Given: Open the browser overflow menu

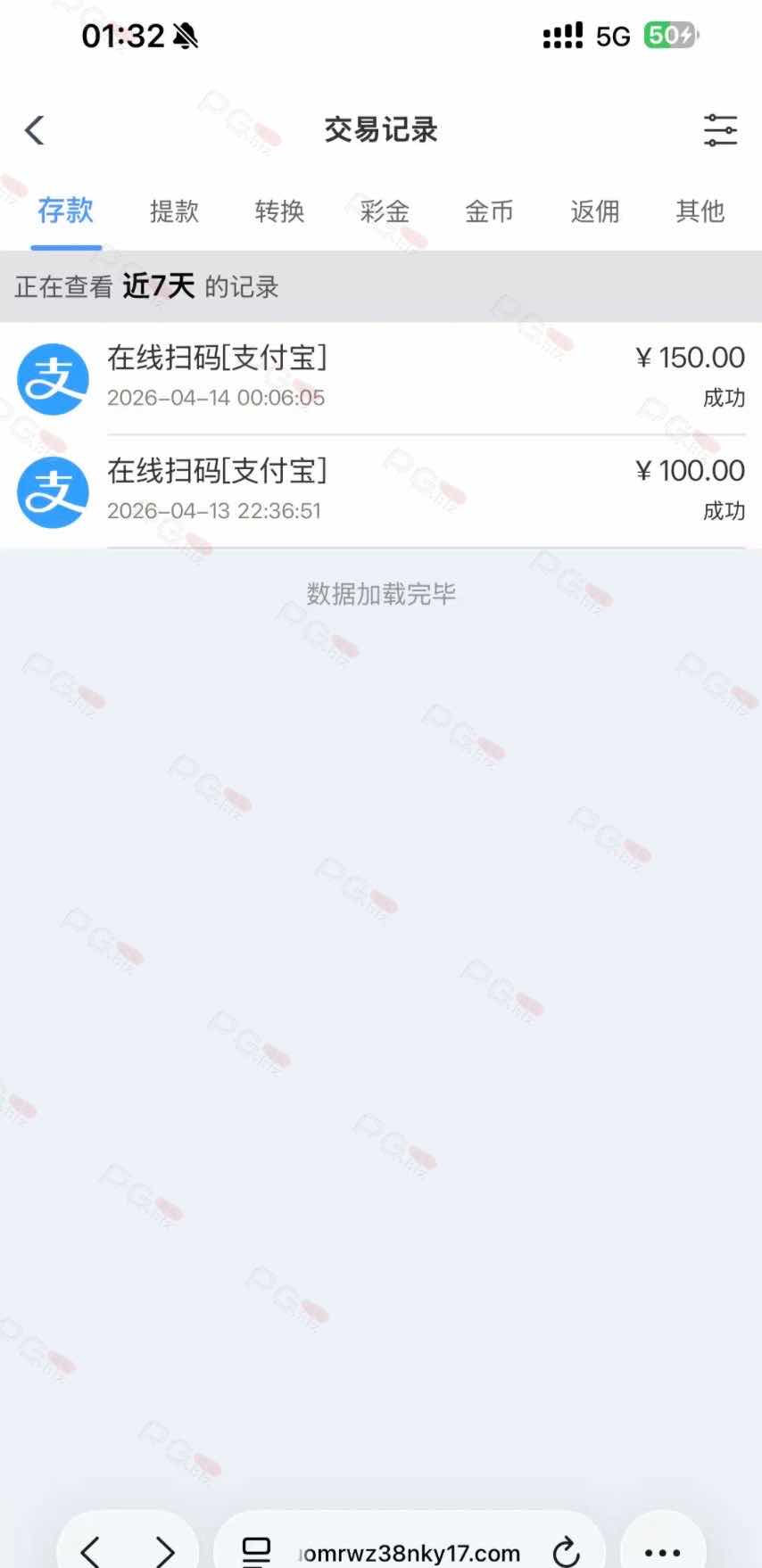Looking at the screenshot, I should pos(662,1552).
